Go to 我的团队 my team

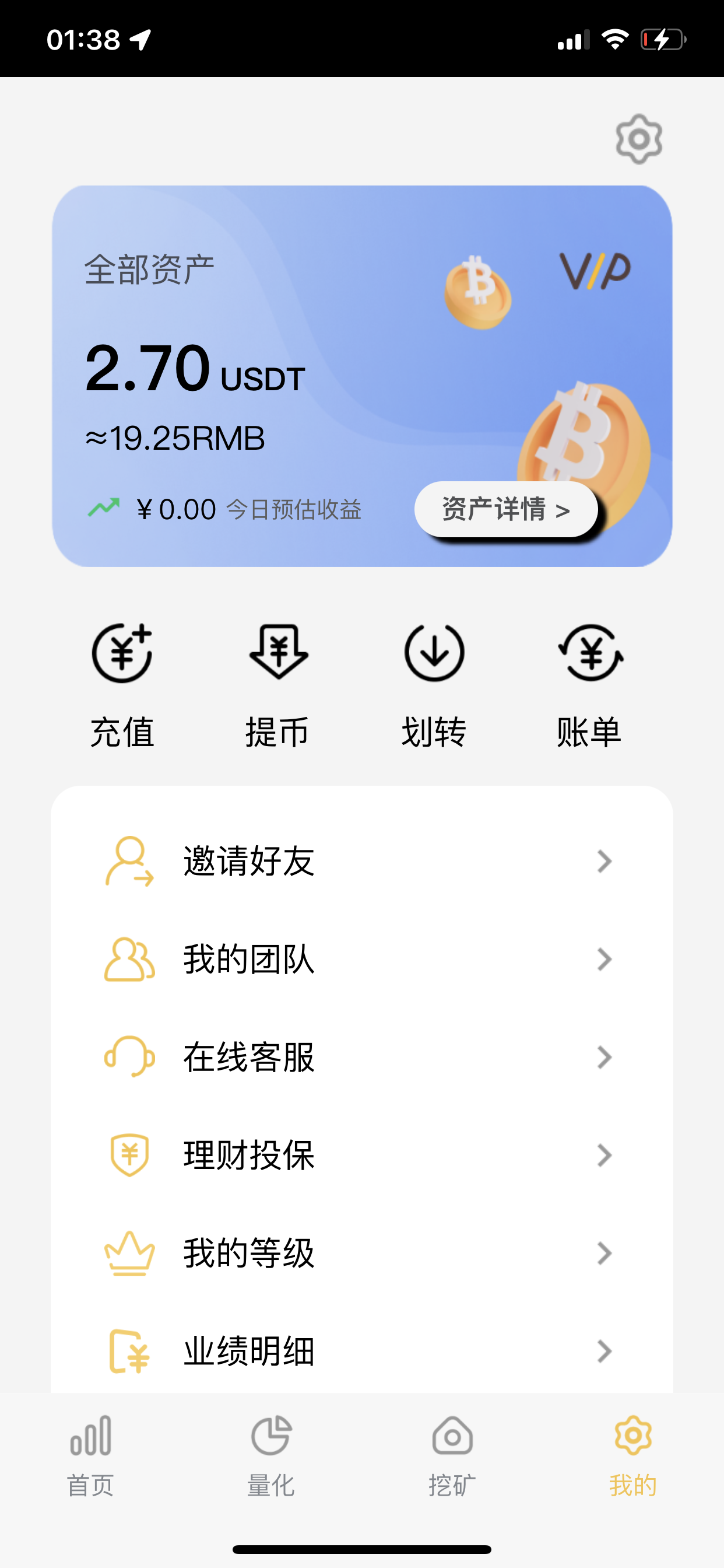[361, 960]
